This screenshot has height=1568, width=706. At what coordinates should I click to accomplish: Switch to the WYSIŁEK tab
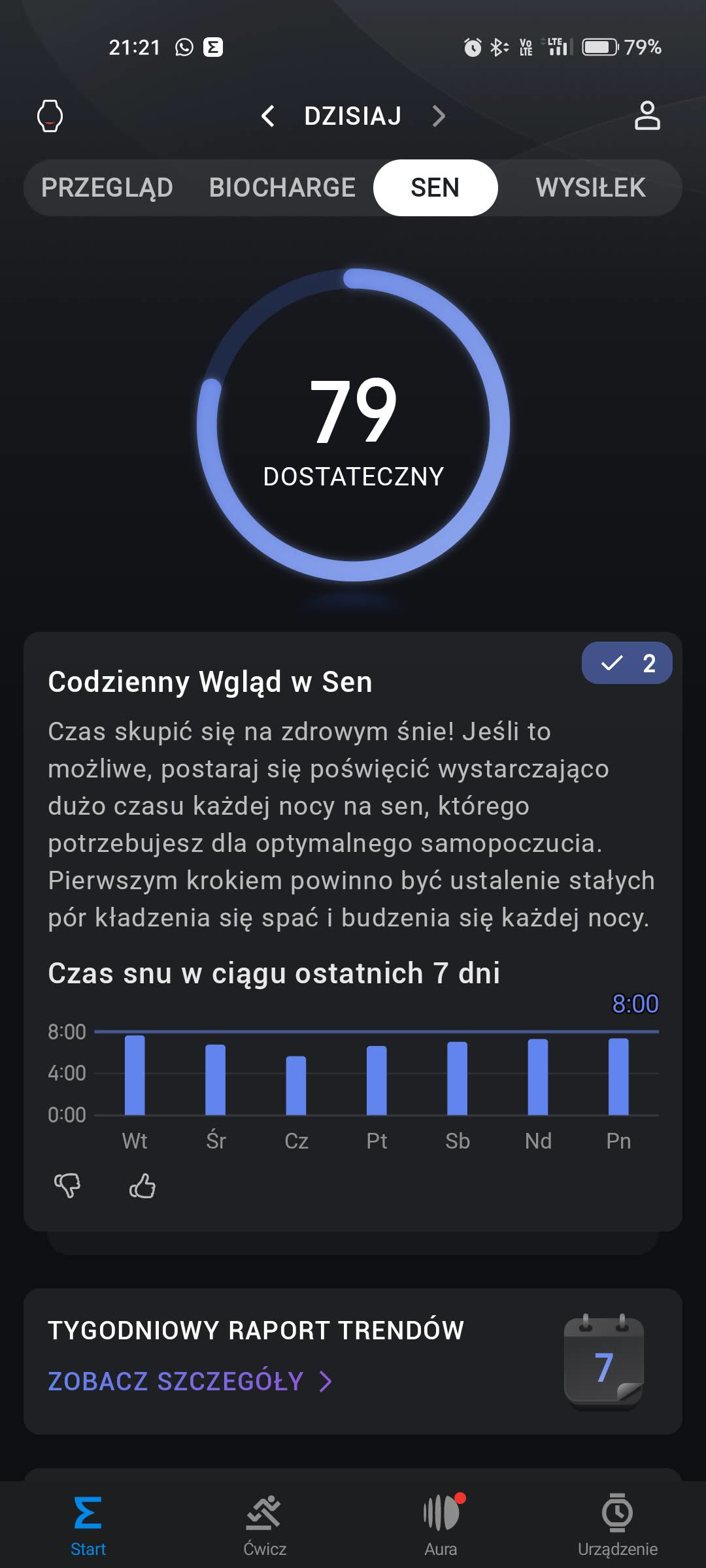[x=590, y=188]
